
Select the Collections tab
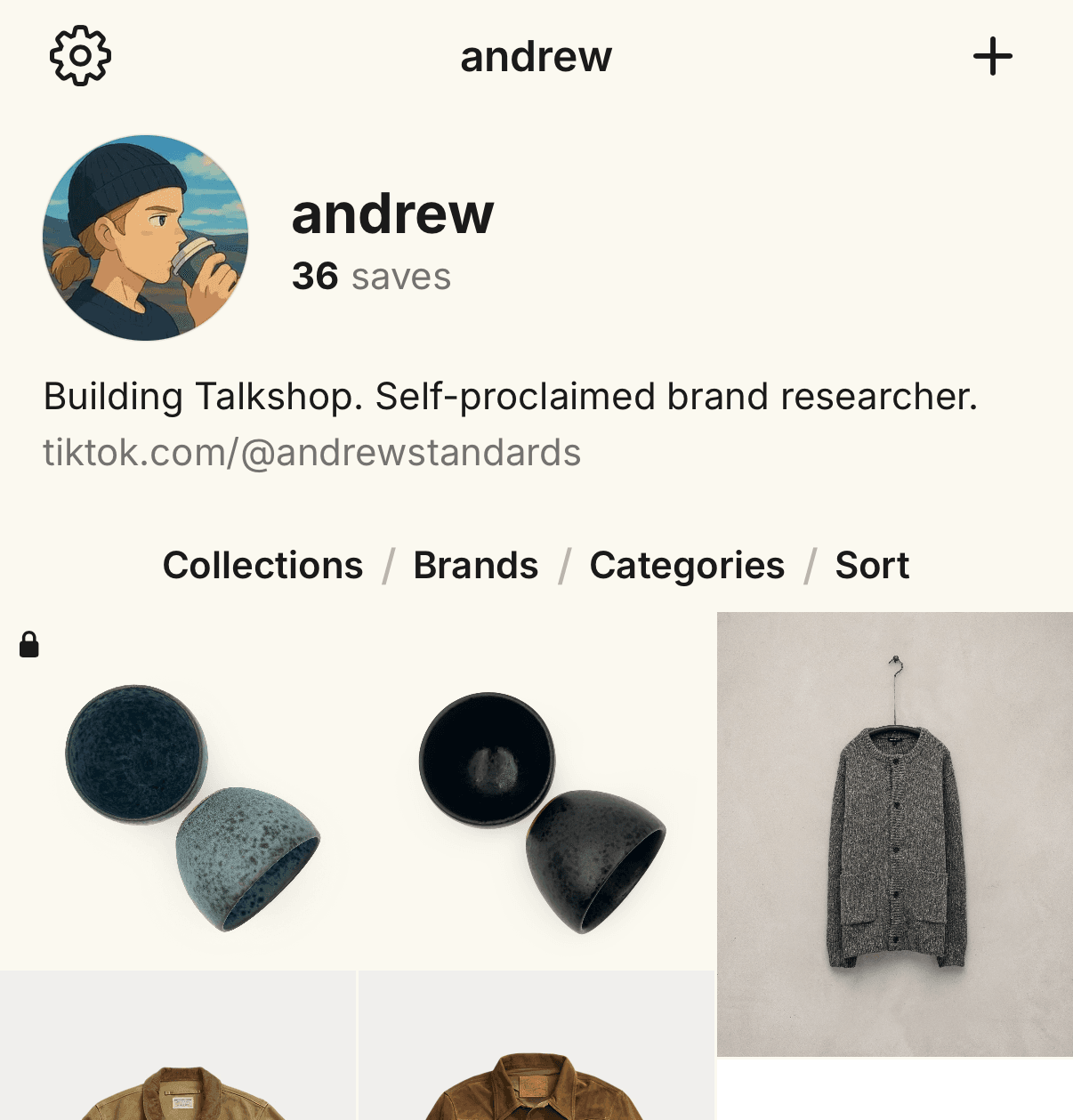[262, 565]
